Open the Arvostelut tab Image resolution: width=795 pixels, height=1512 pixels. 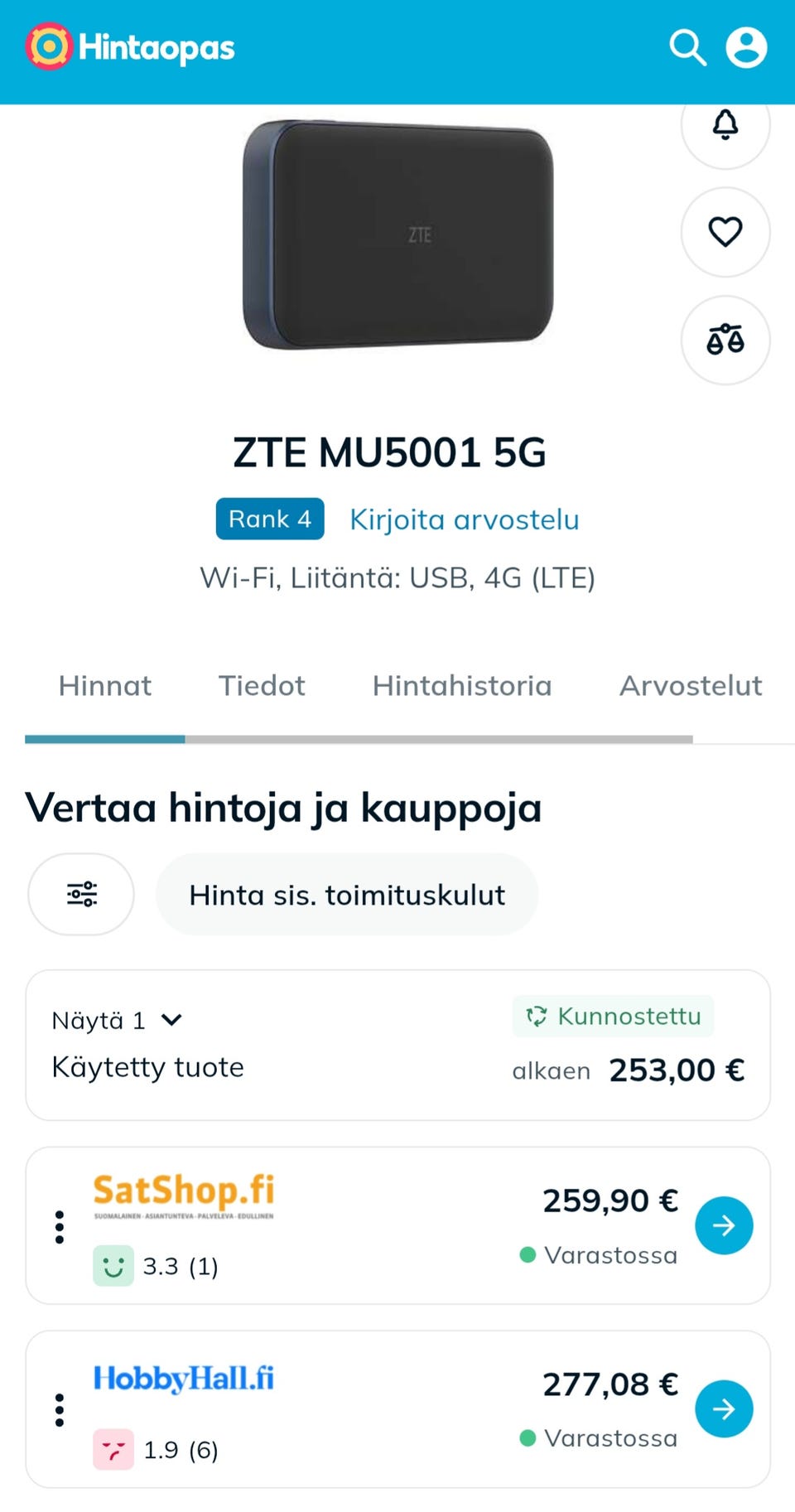click(x=691, y=685)
